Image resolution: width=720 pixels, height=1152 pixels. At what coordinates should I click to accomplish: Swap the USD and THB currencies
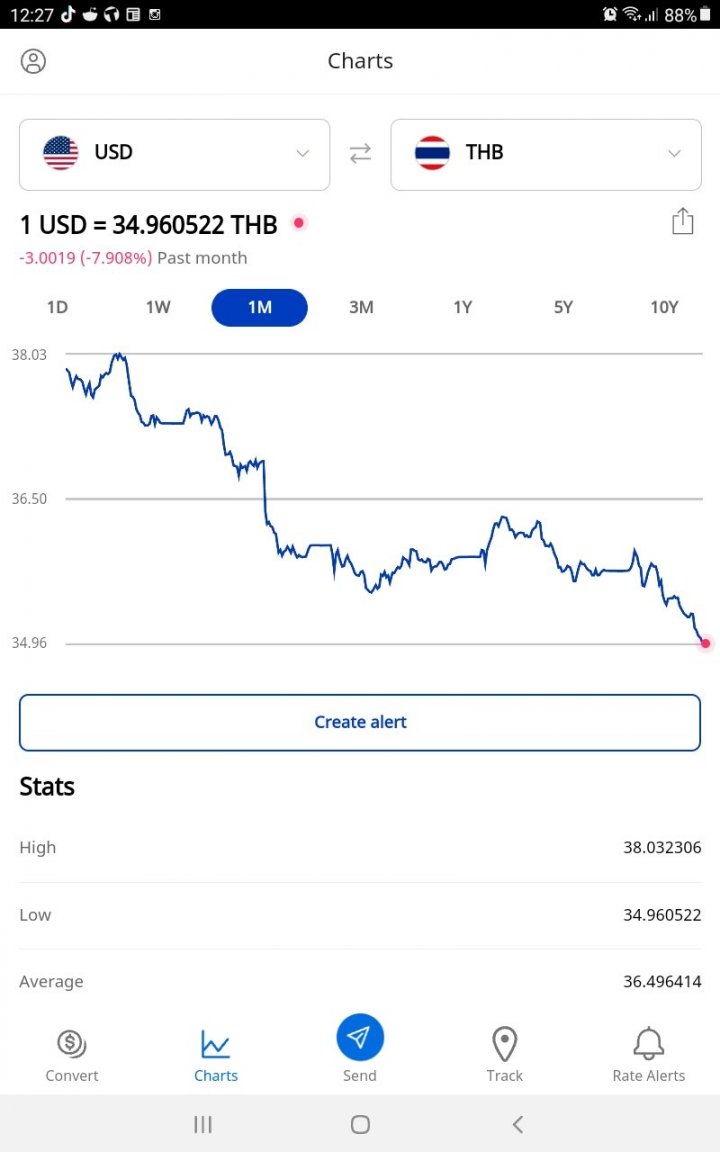tap(360, 154)
